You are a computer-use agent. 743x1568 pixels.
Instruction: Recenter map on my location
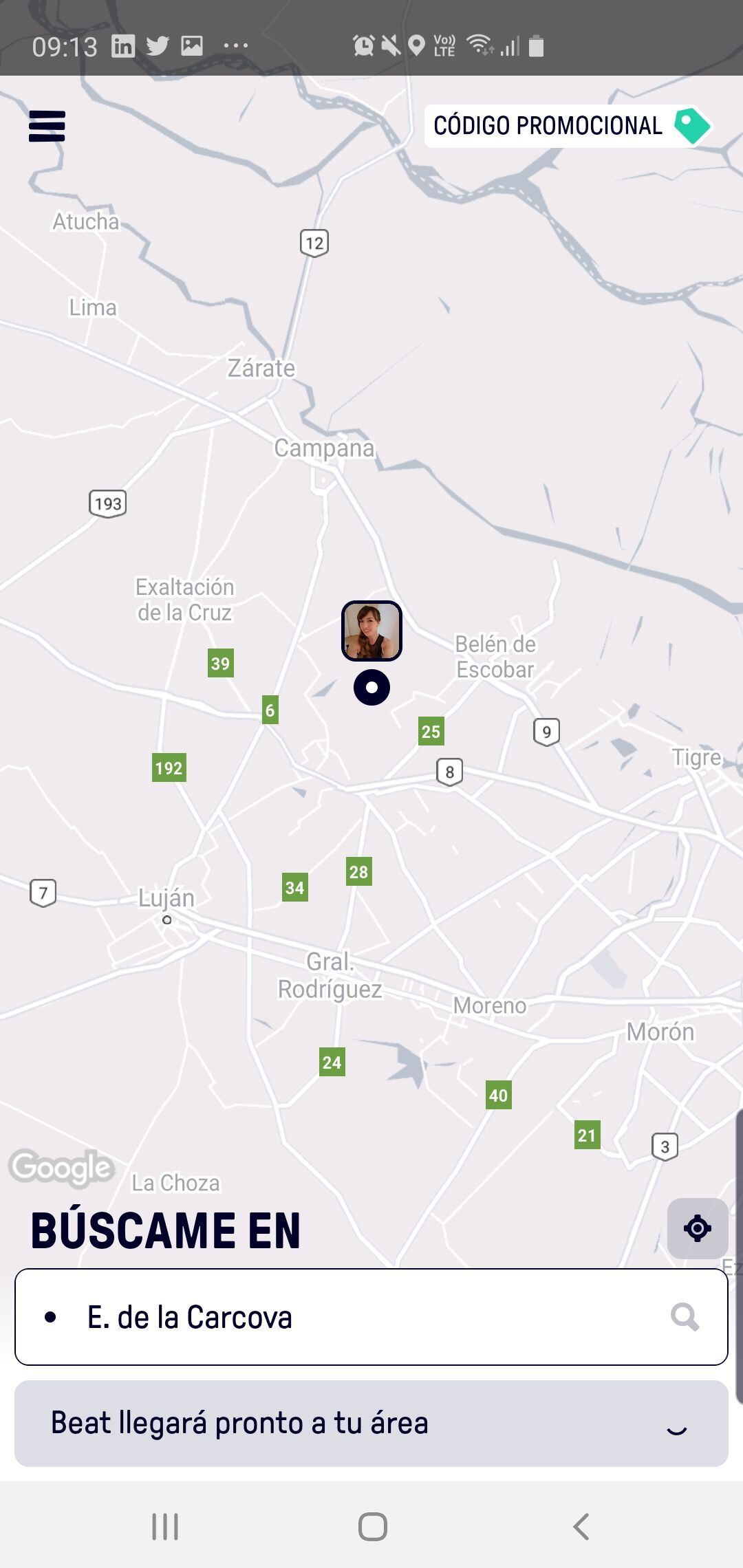(697, 1228)
